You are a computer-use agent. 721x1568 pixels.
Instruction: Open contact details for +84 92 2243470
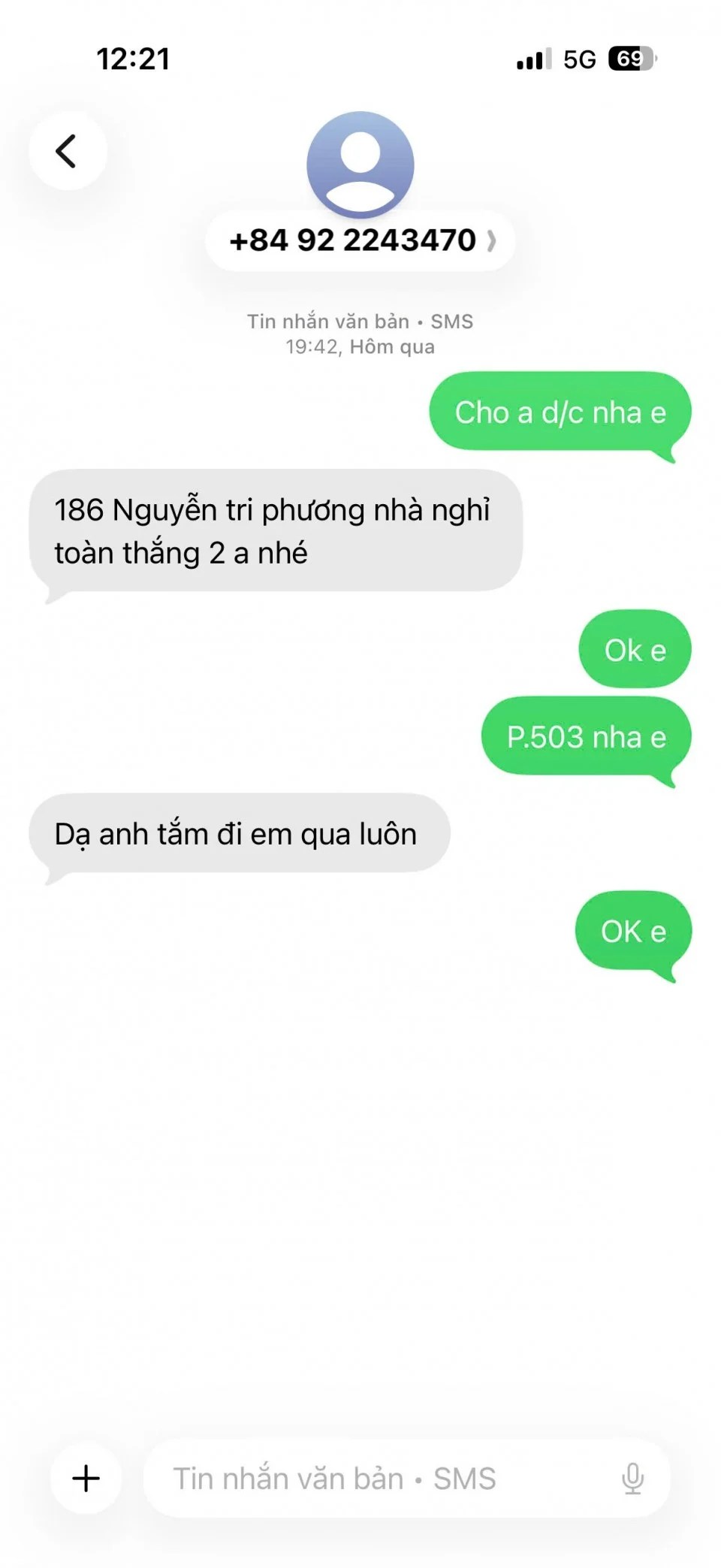[x=360, y=240]
